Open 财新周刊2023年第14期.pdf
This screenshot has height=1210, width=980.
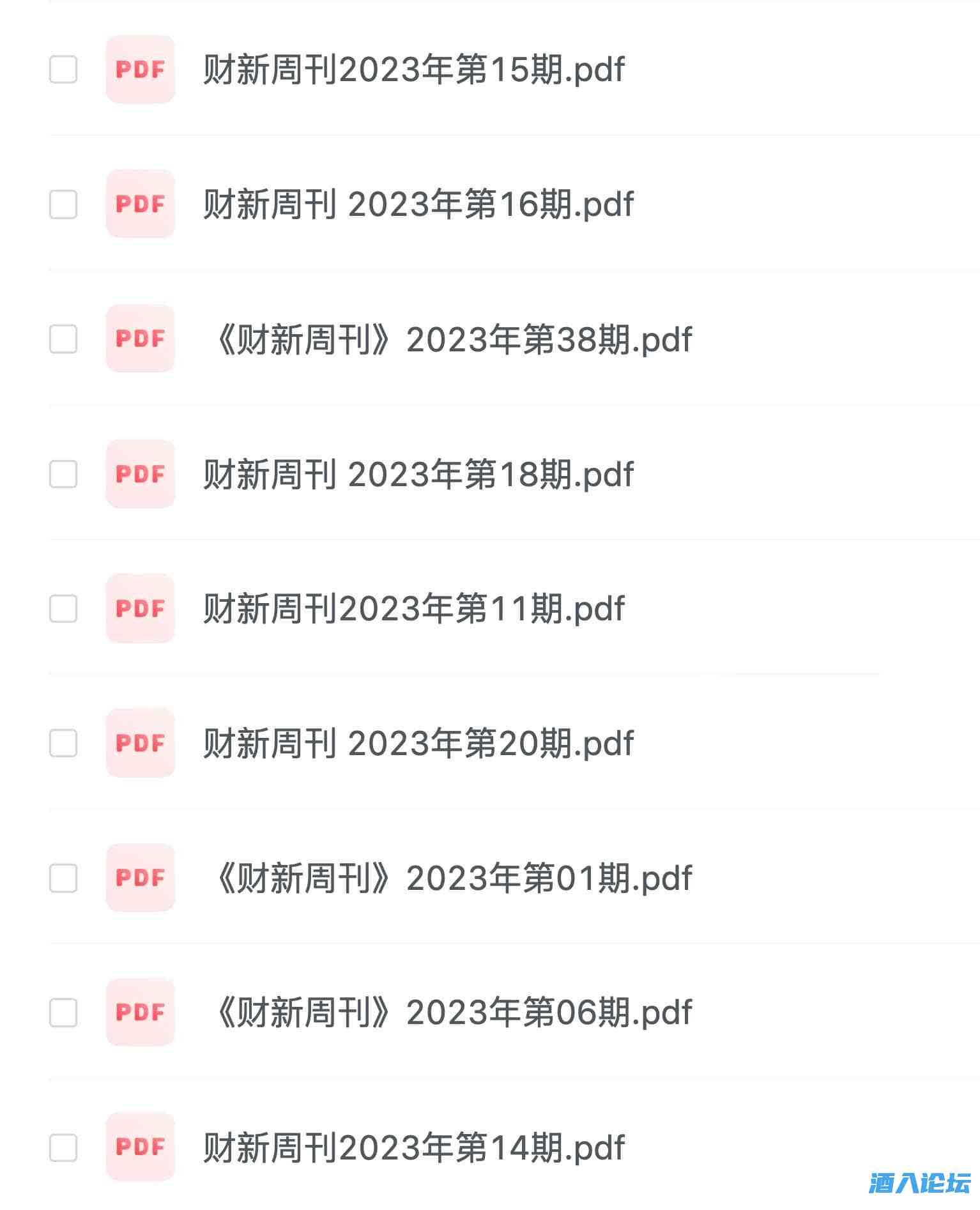[x=413, y=1147]
